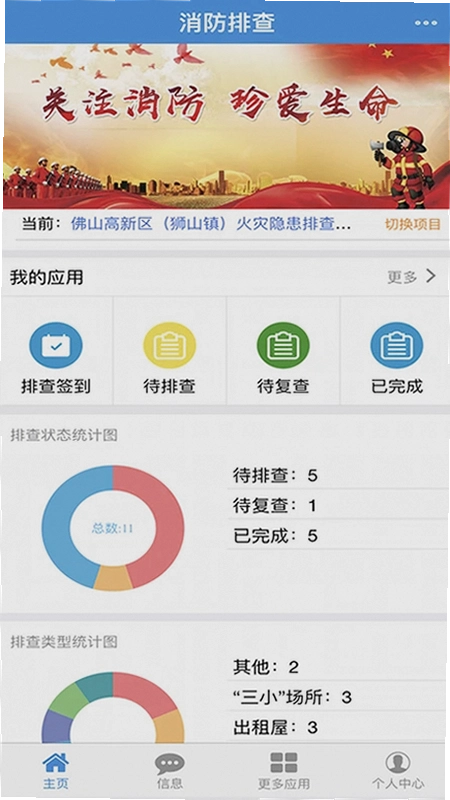Open 更多 in 我的应用
The height and width of the screenshot is (800, 450).
tap(412, 277)
